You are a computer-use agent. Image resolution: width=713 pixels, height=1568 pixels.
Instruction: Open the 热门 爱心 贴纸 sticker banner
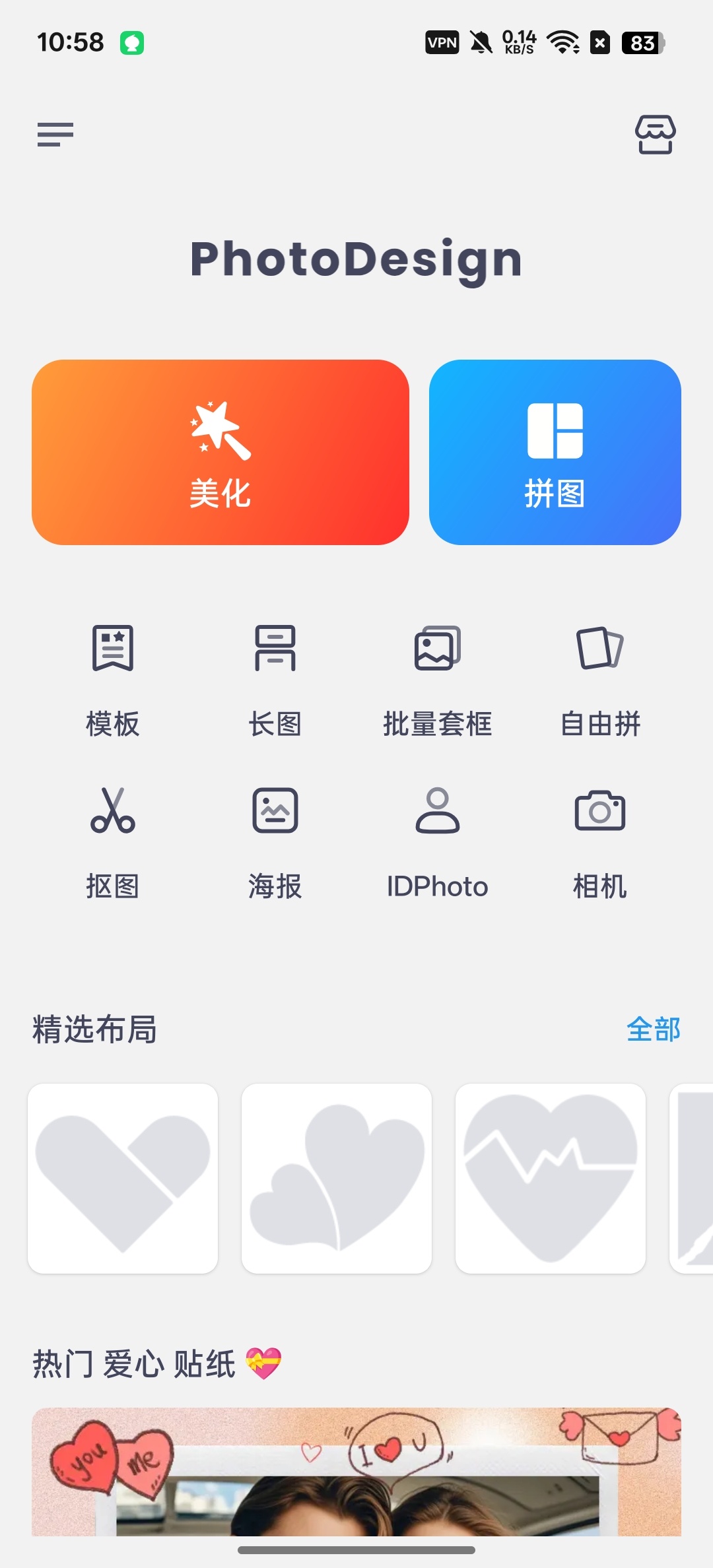[356, 1472]
